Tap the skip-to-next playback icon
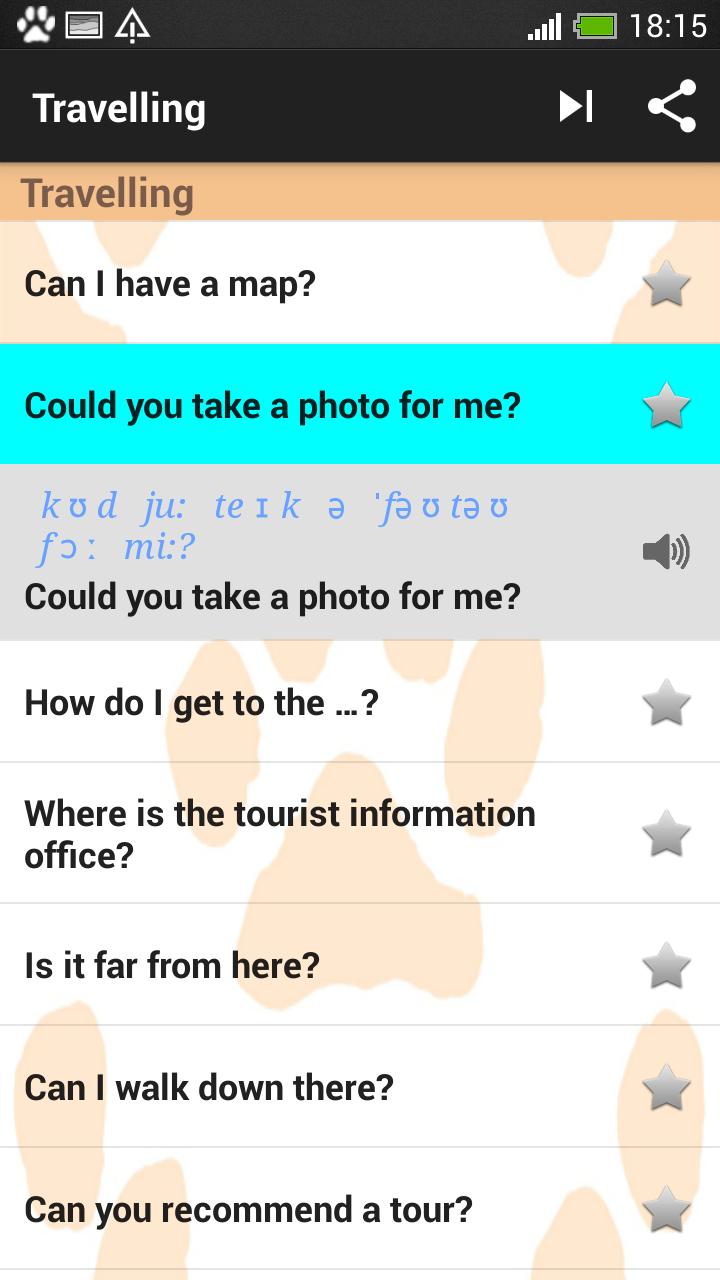 tap(575, 105)
